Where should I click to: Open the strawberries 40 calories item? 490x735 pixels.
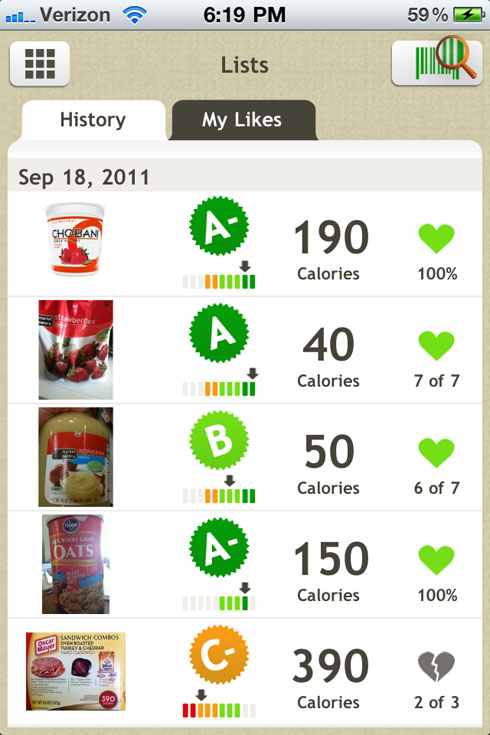tap(245, 350)
